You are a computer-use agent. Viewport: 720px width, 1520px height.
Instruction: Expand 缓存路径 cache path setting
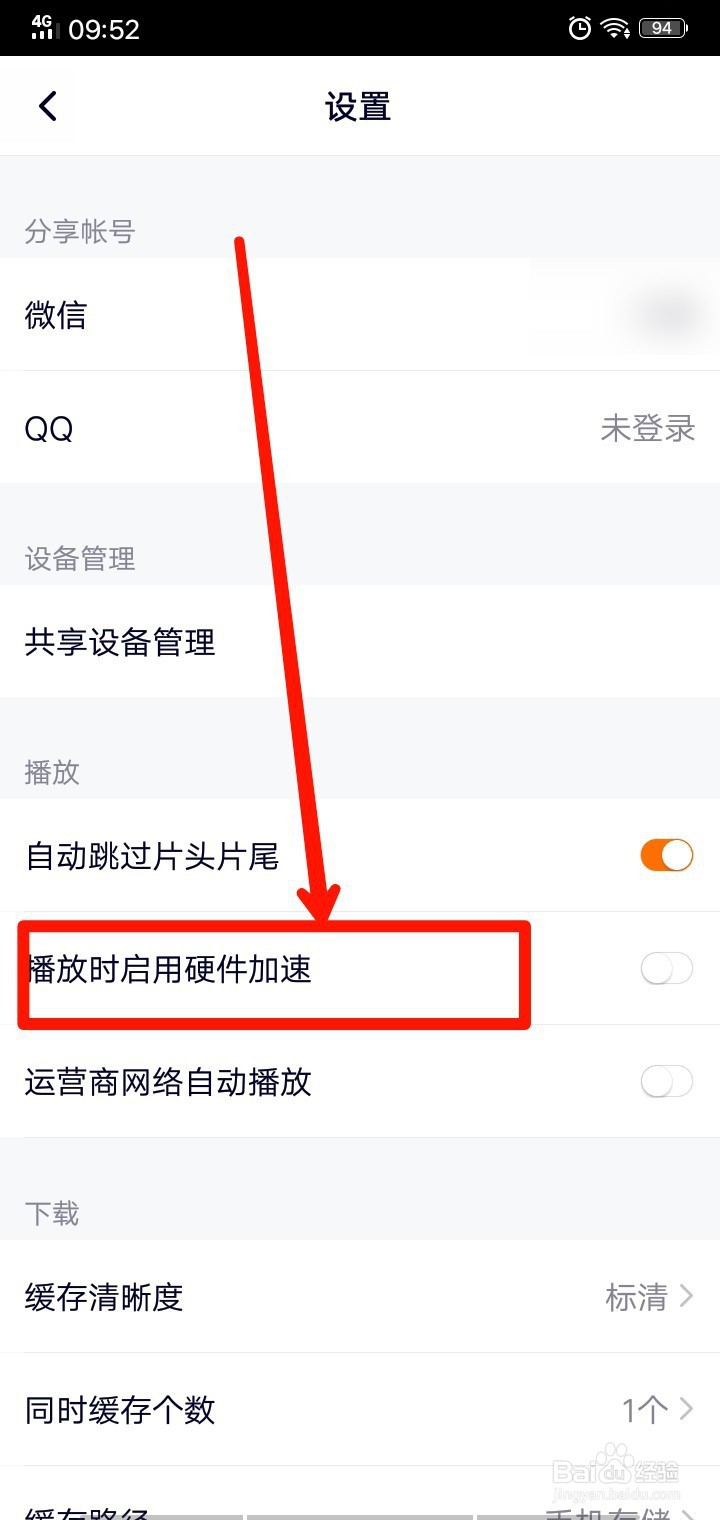360,1508
